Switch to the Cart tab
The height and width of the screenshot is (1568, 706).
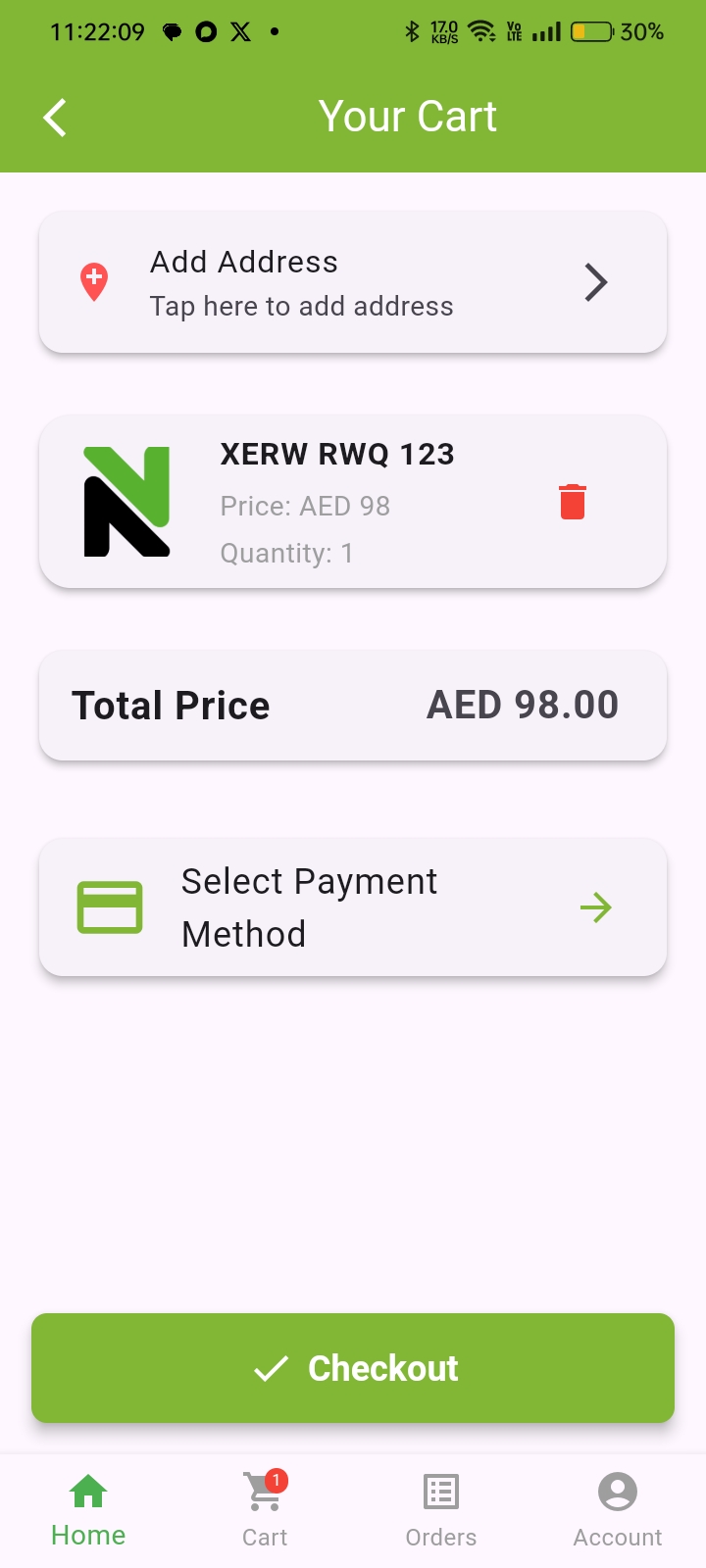click(x=265, y=1509)
